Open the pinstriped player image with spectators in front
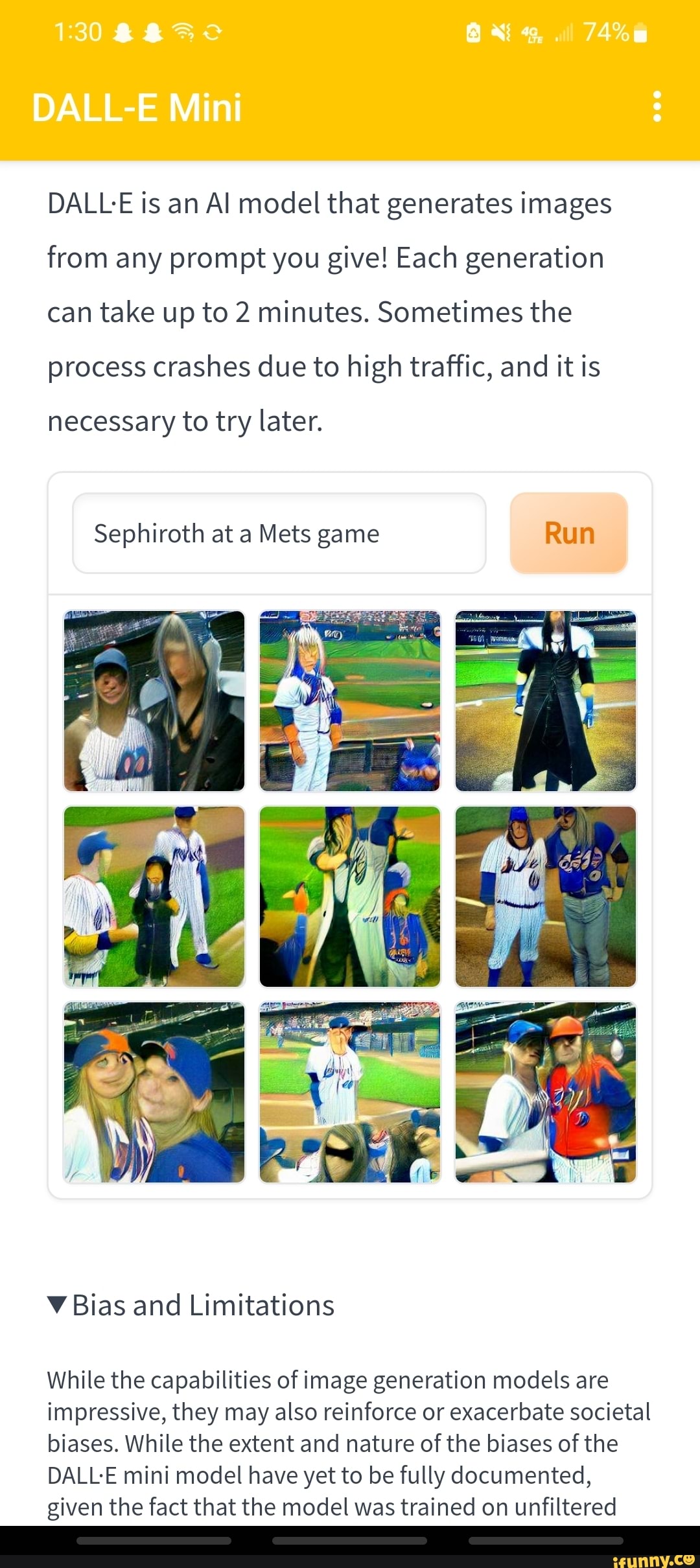Viewport: 700px width, 1568px height. click(350, 1092)
